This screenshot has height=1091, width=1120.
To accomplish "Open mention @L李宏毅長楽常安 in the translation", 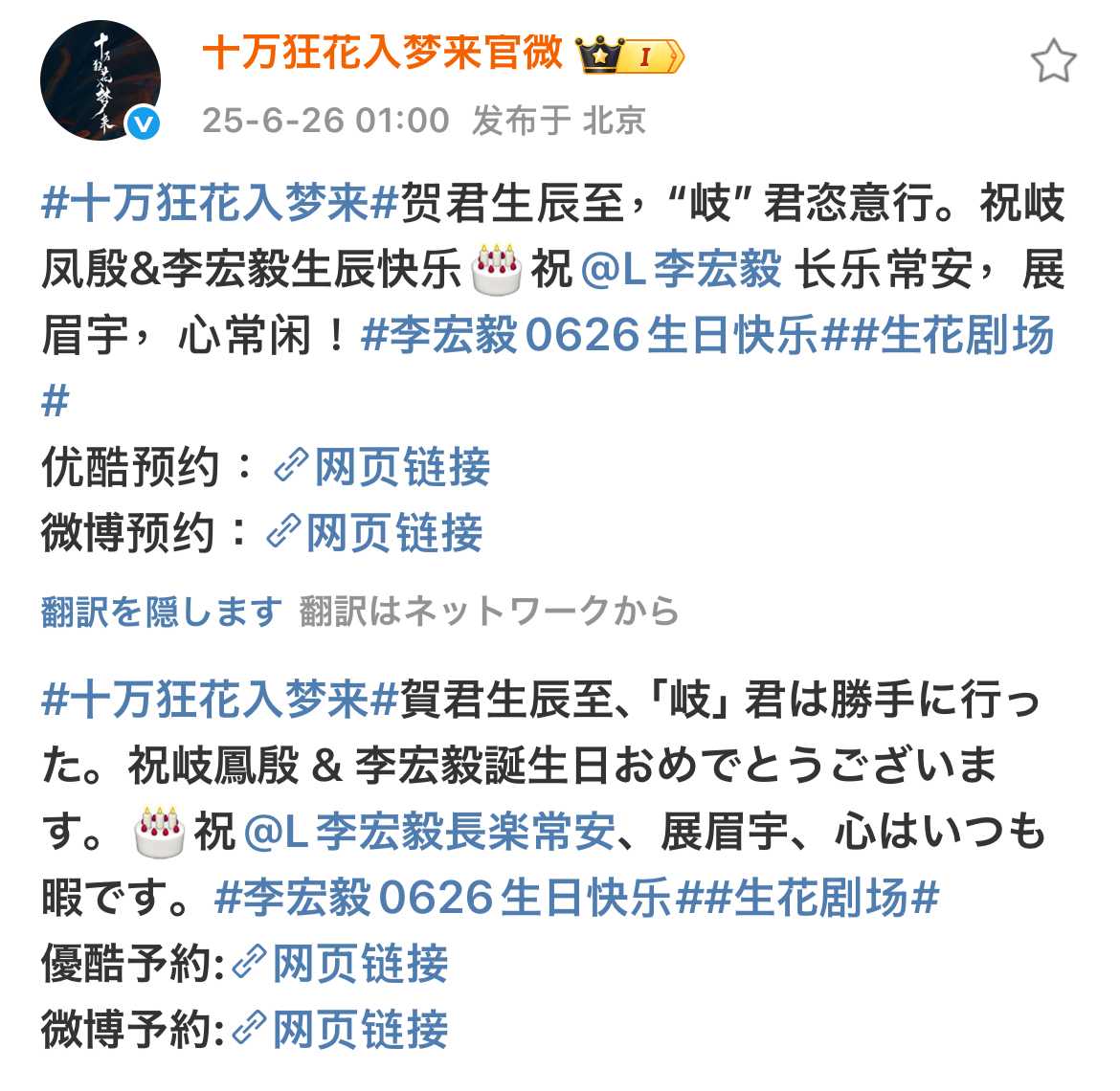I will [x=430, y=832].
